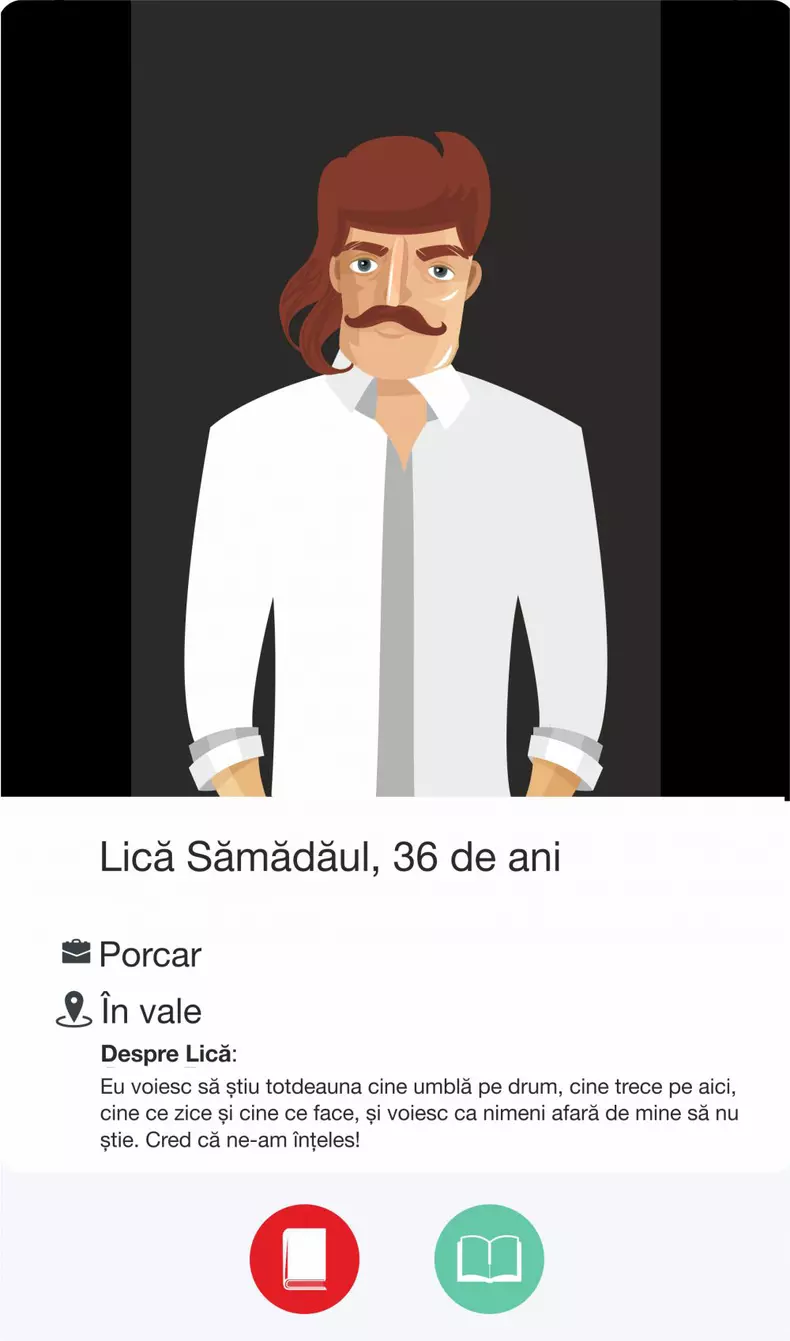Click the red circular button at bottom left

pyautogui.click(x=304, y=1258)
